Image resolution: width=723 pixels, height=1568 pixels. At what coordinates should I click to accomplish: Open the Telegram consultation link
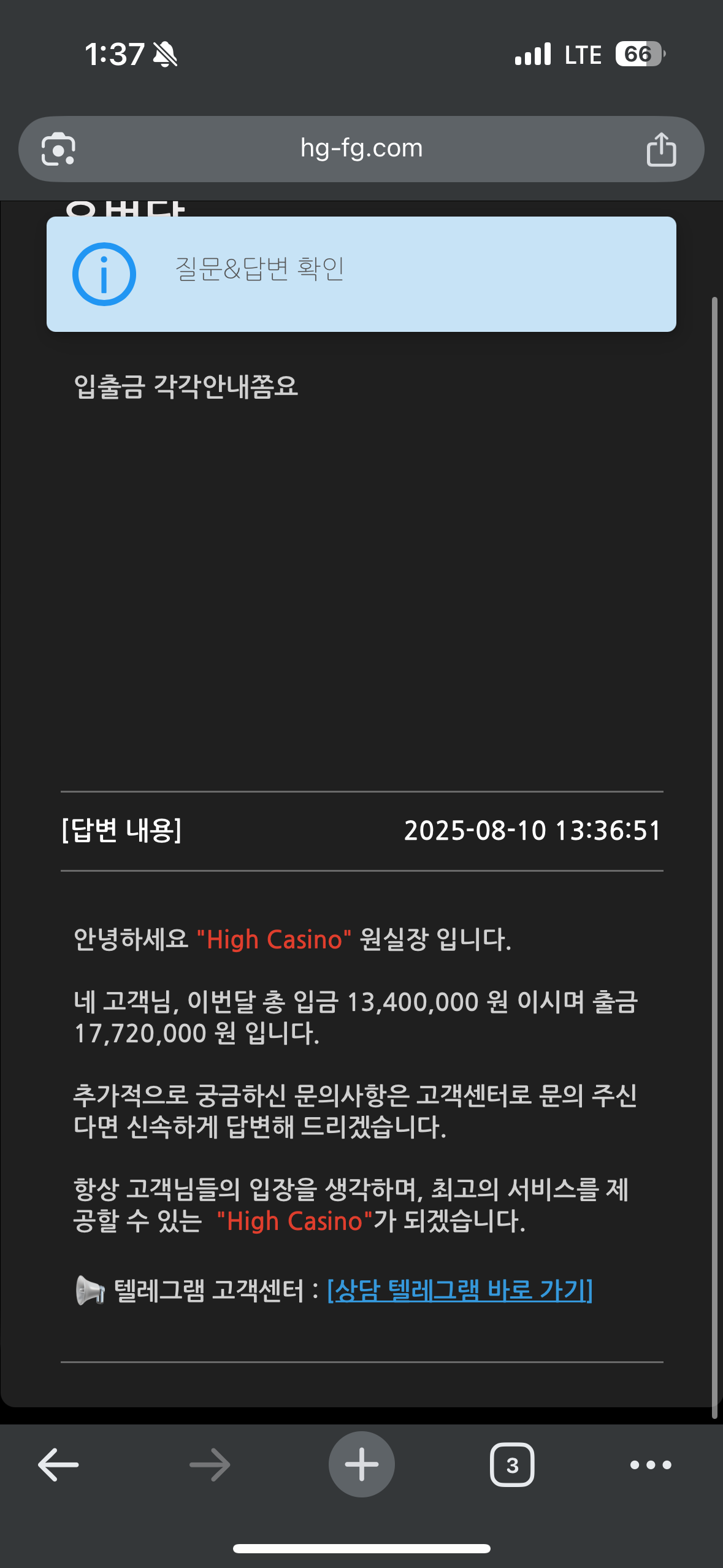pos(460,1291)
